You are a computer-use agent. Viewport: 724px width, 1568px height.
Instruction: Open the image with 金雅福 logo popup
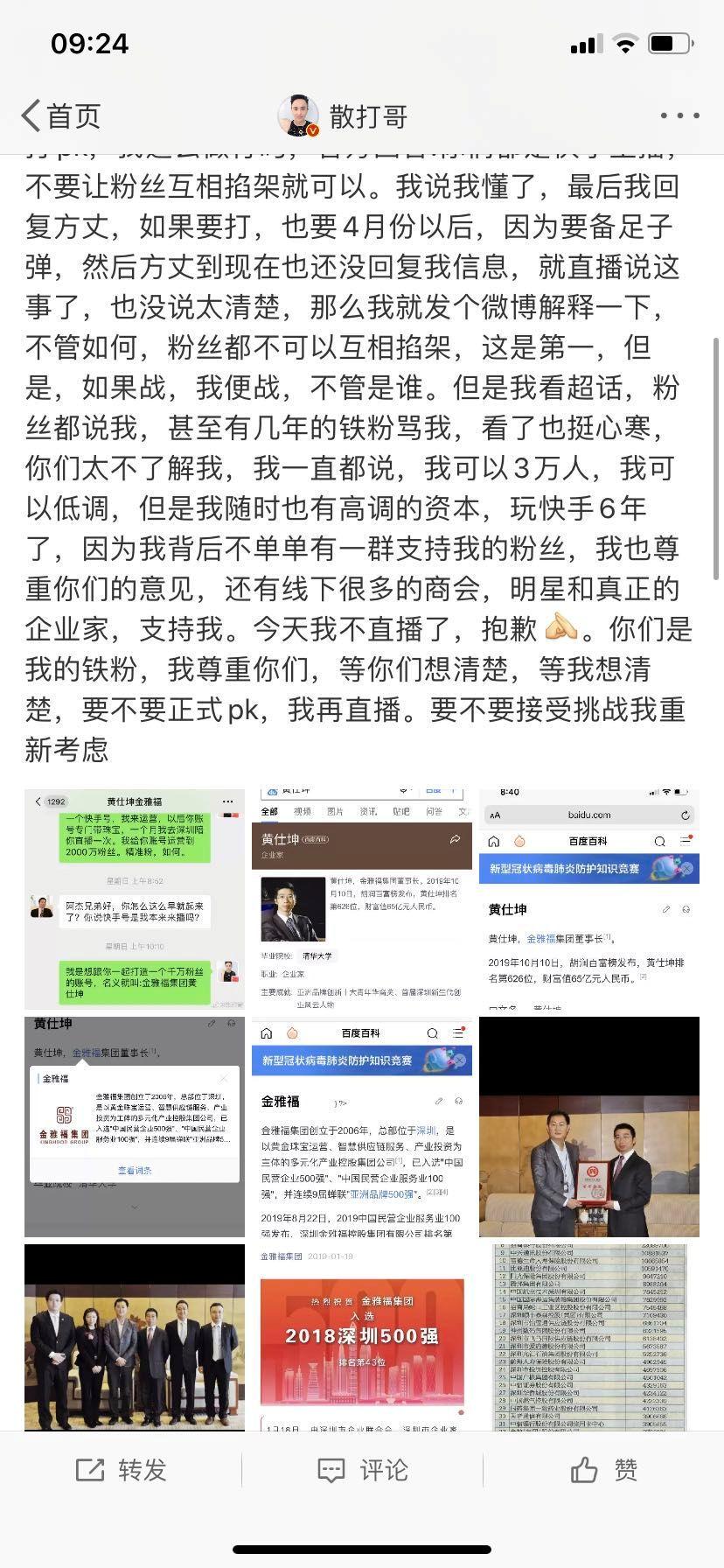point(134,1126)
